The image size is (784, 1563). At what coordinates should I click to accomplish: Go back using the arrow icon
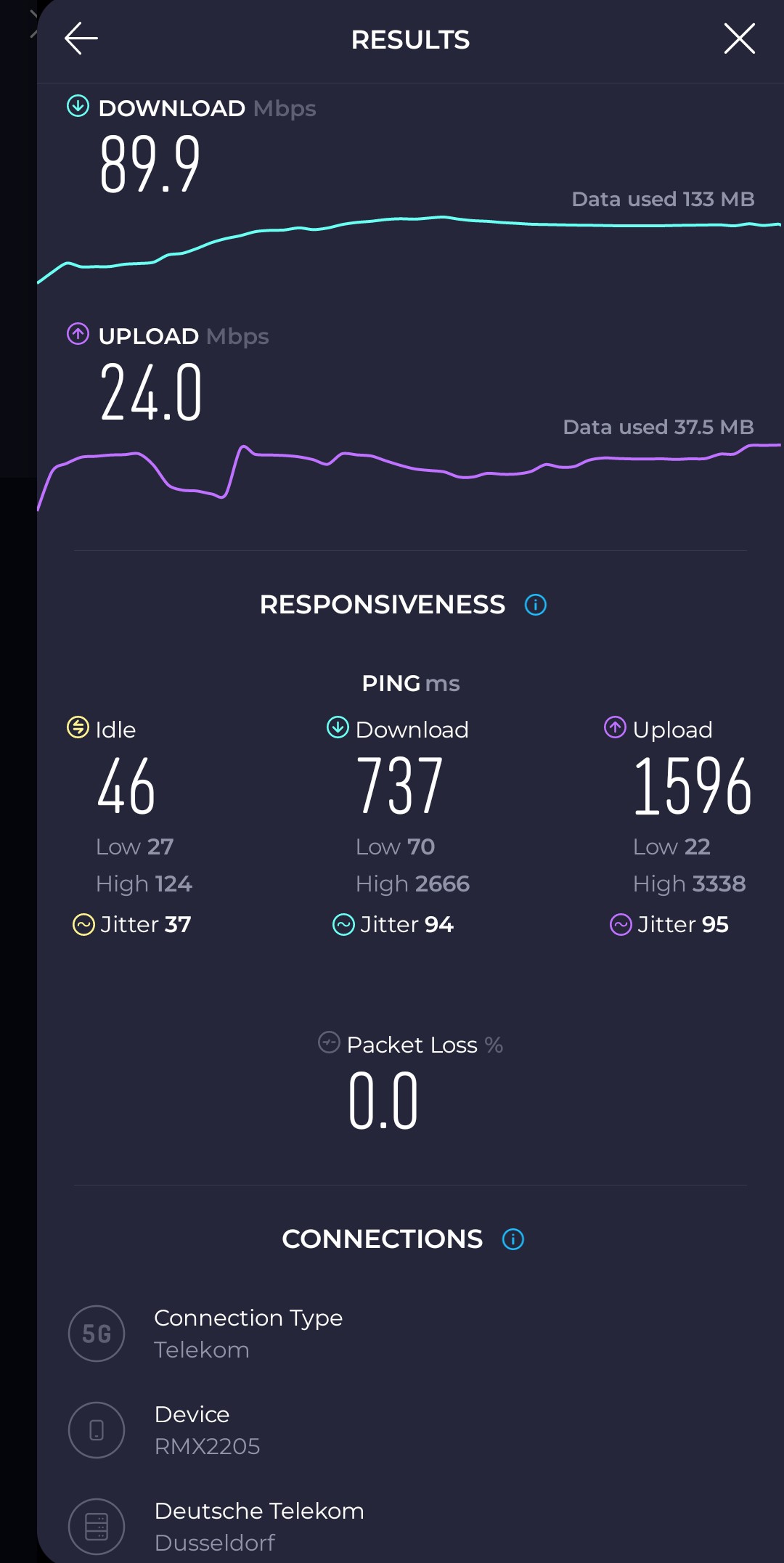coord(81,38)
